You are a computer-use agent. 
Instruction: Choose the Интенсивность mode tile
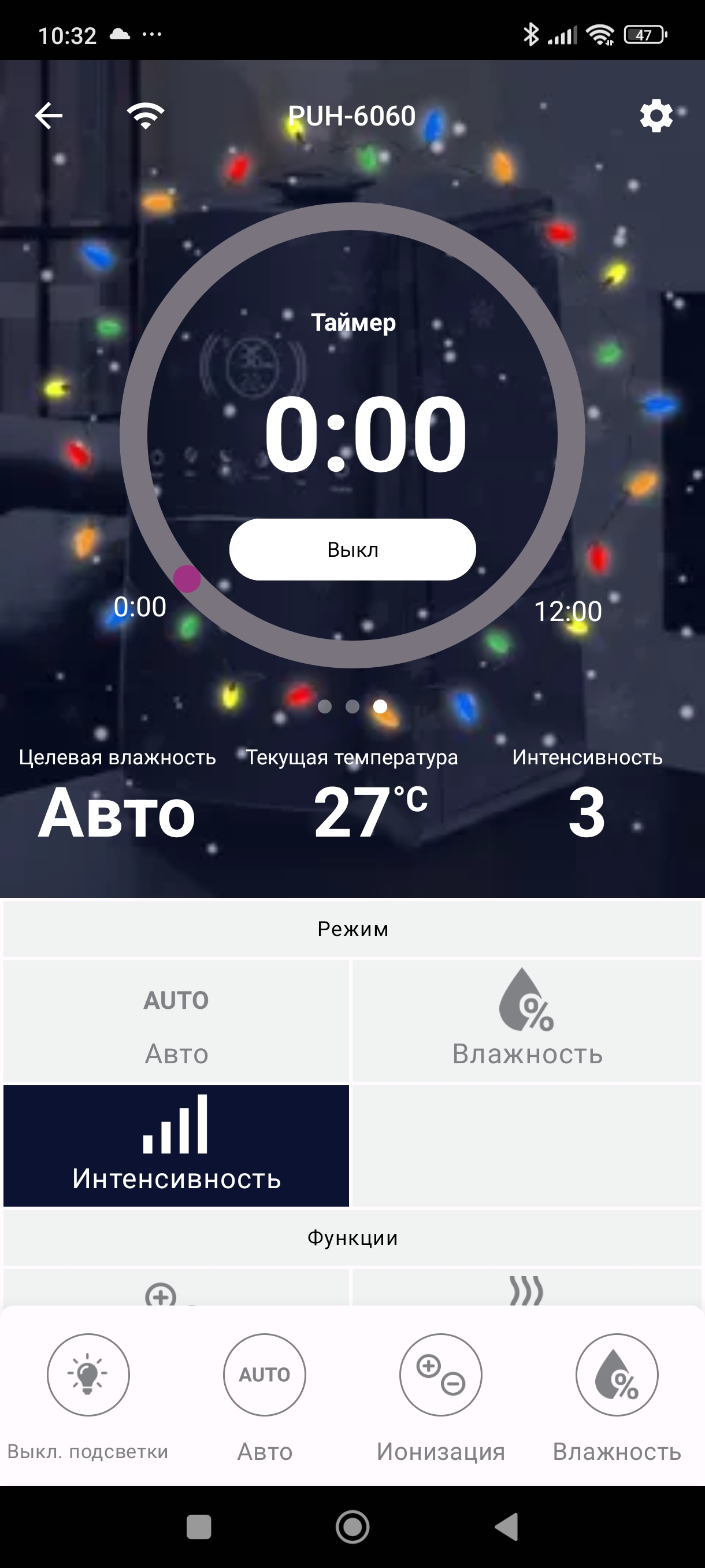coord(176,1145)
